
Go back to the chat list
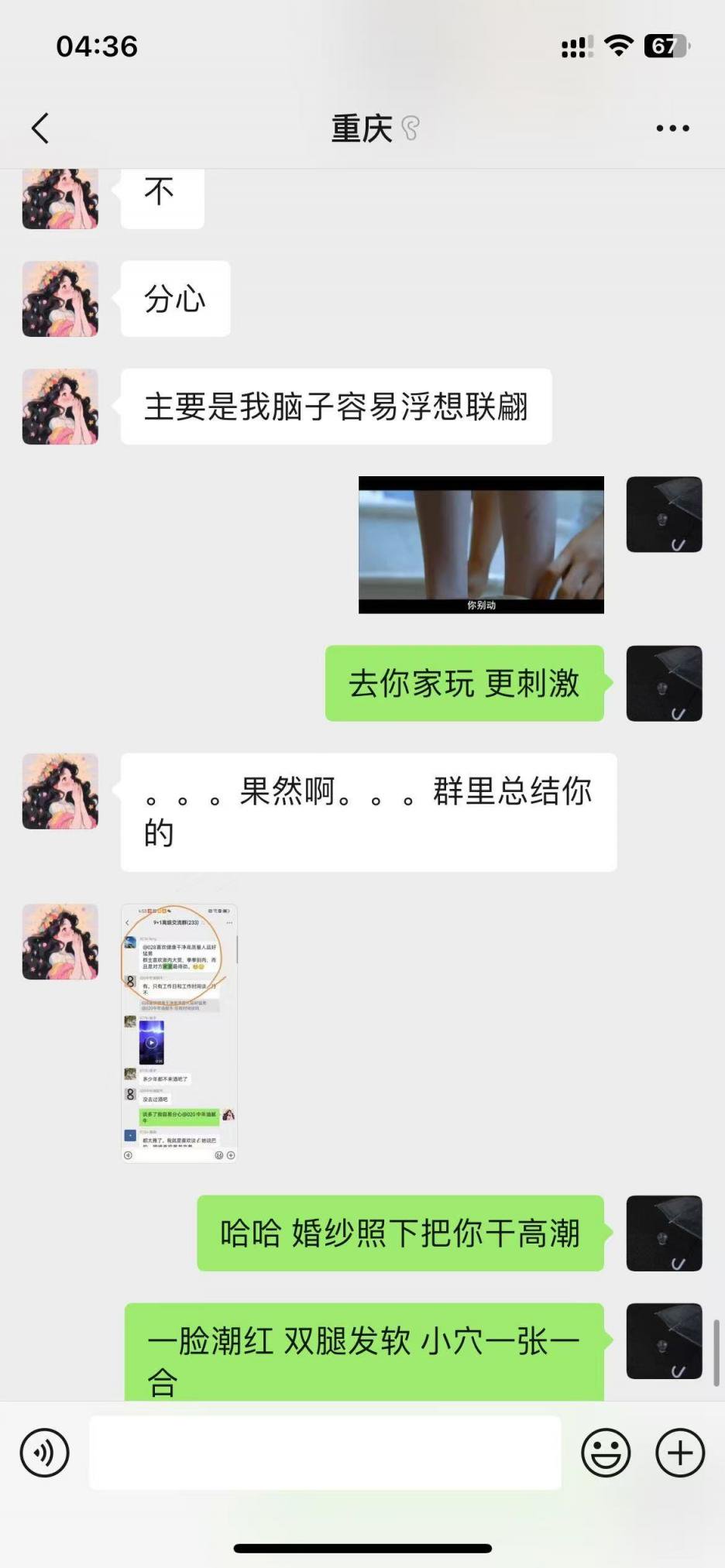[40, 129]
